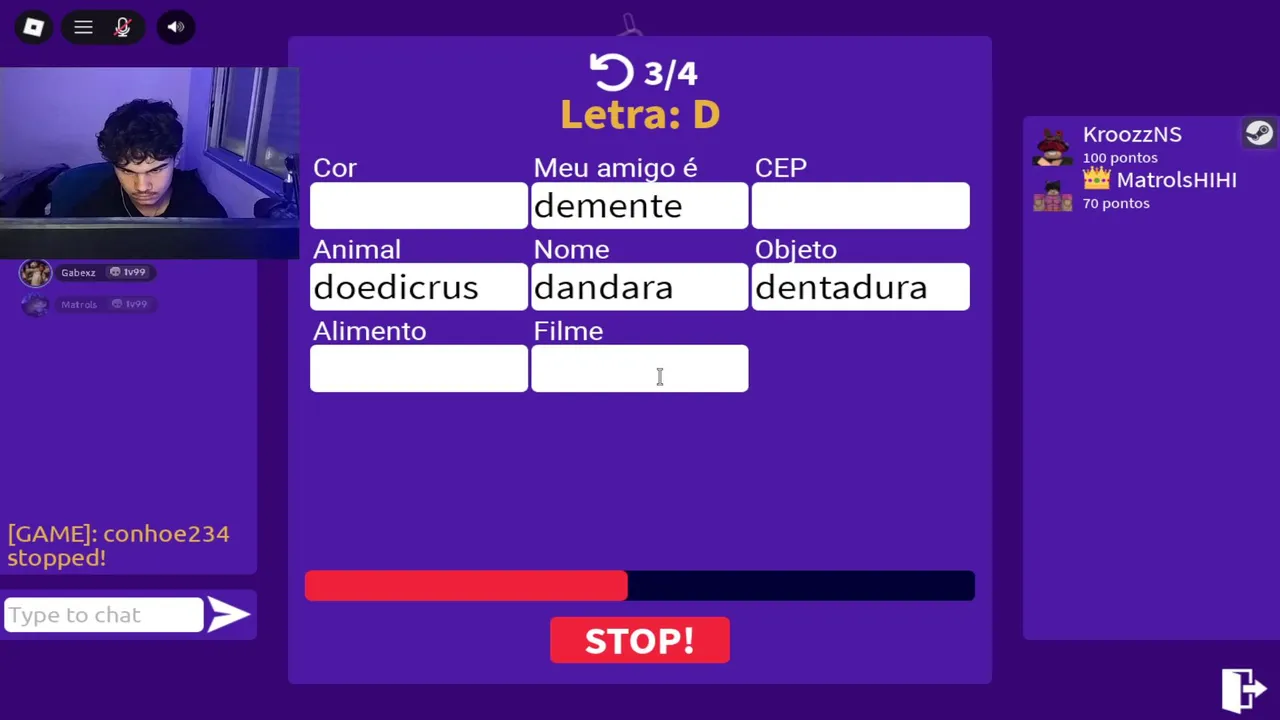Open the Roblox menu icon

(x=33, y=27)
